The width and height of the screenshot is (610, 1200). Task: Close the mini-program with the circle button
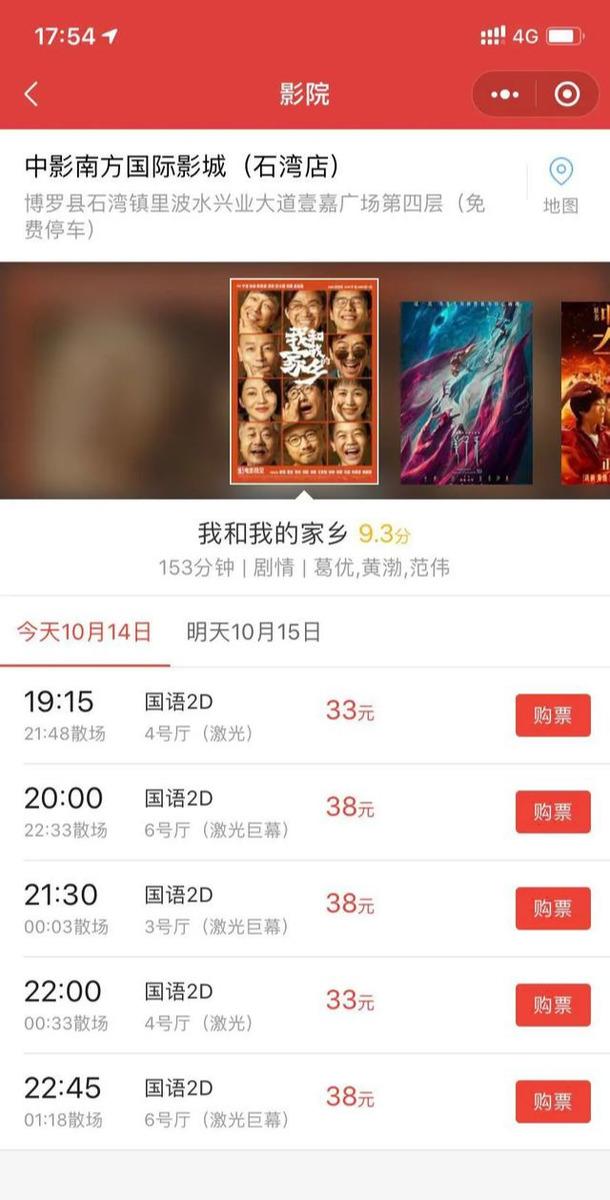point(567,94)
